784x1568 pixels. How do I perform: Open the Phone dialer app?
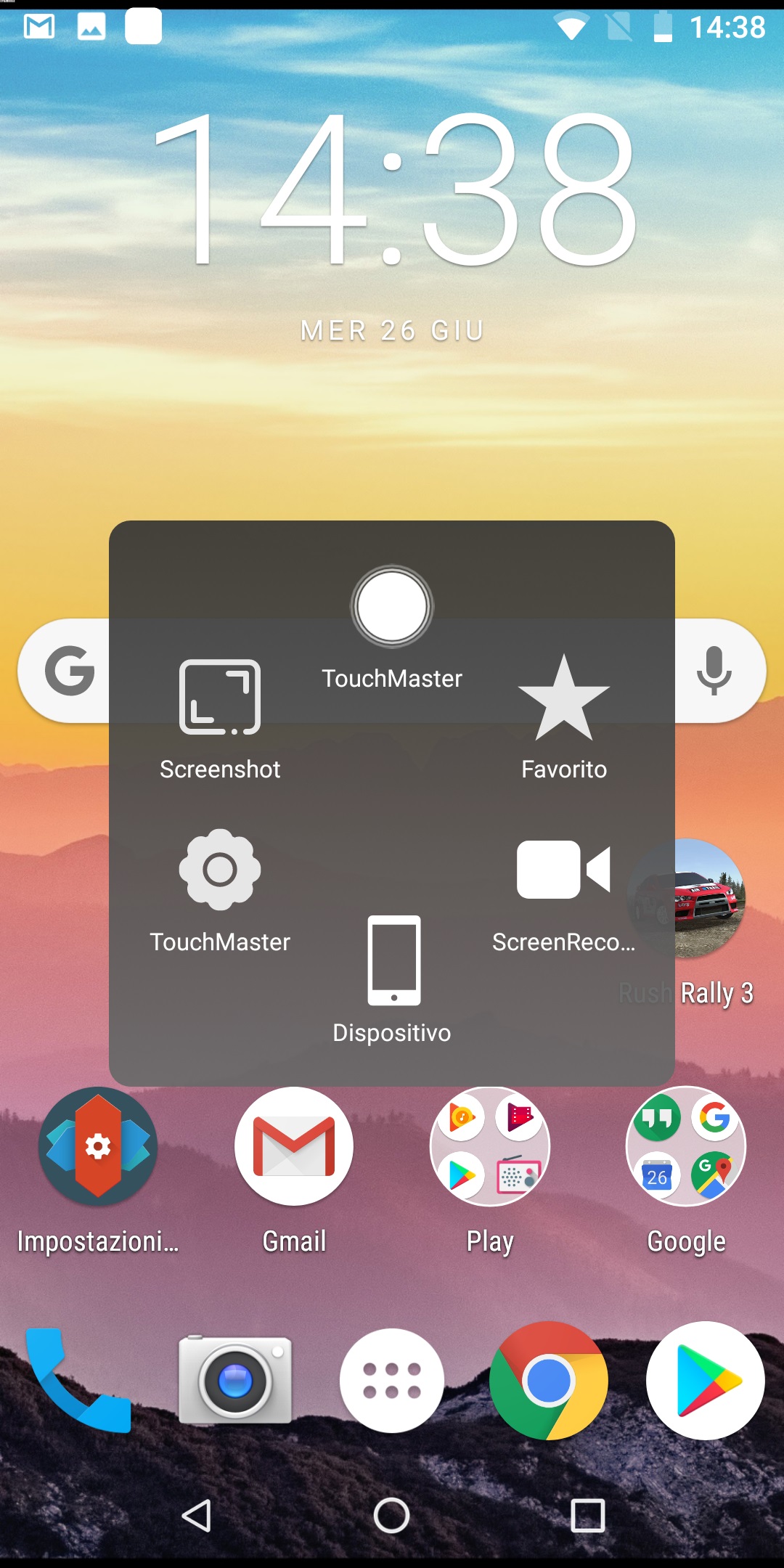pos(78,1381)
